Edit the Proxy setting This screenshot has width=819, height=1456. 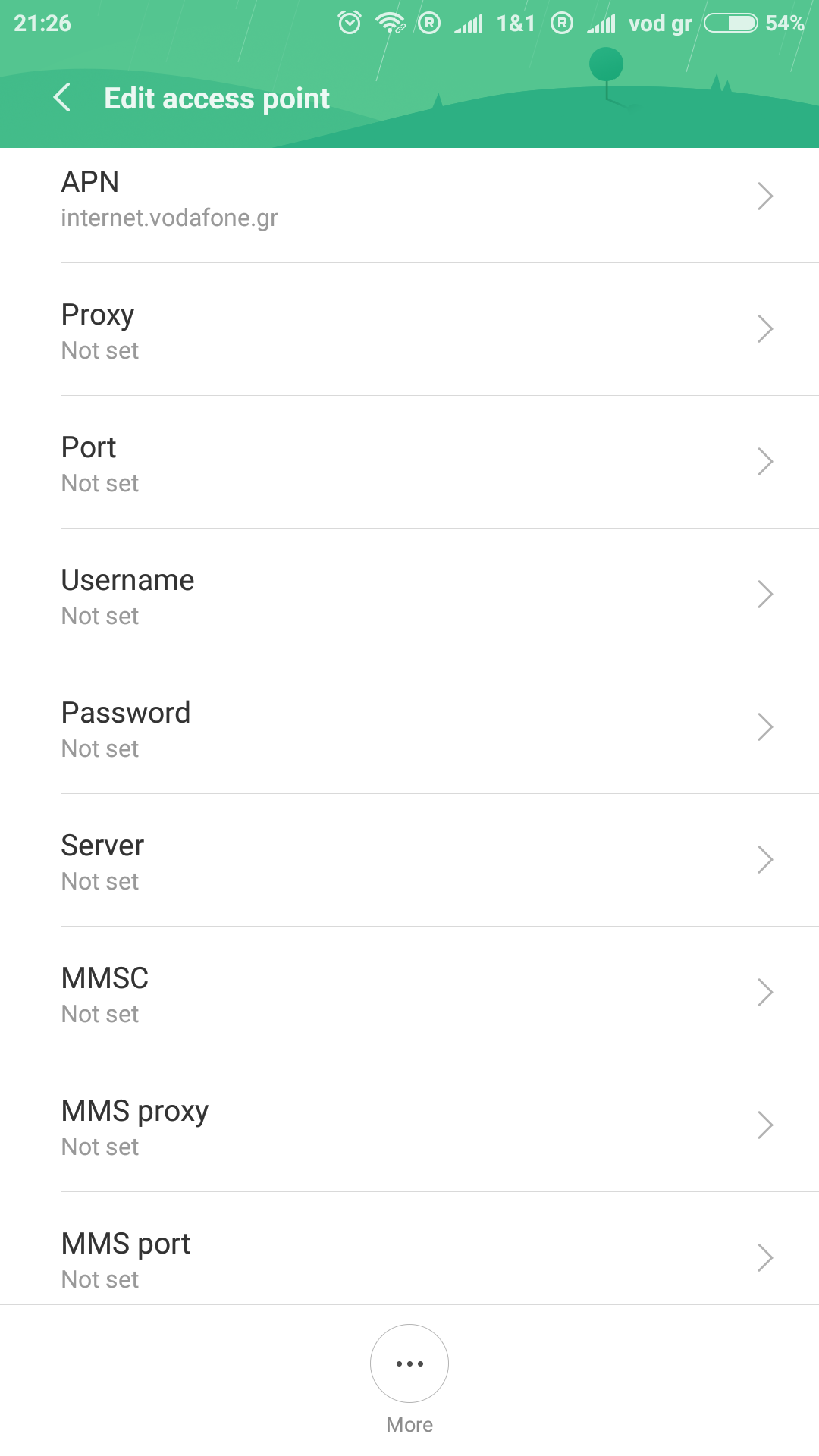(x=409, y=331)
